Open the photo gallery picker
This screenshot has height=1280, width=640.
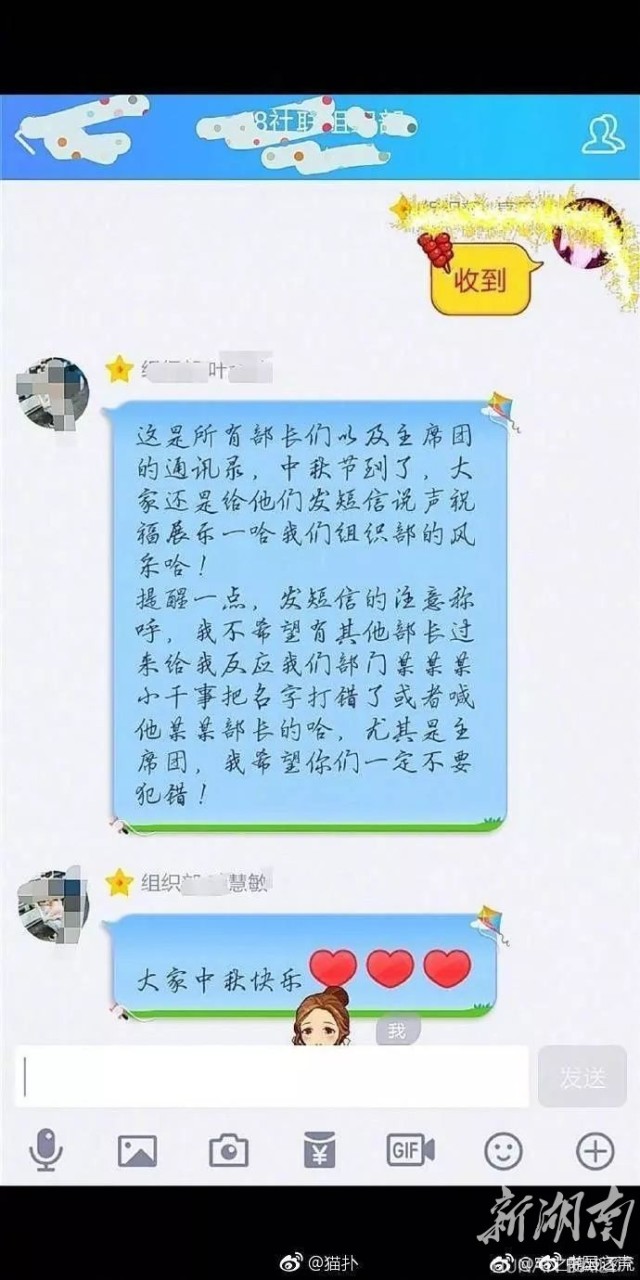pos(137,1151)
